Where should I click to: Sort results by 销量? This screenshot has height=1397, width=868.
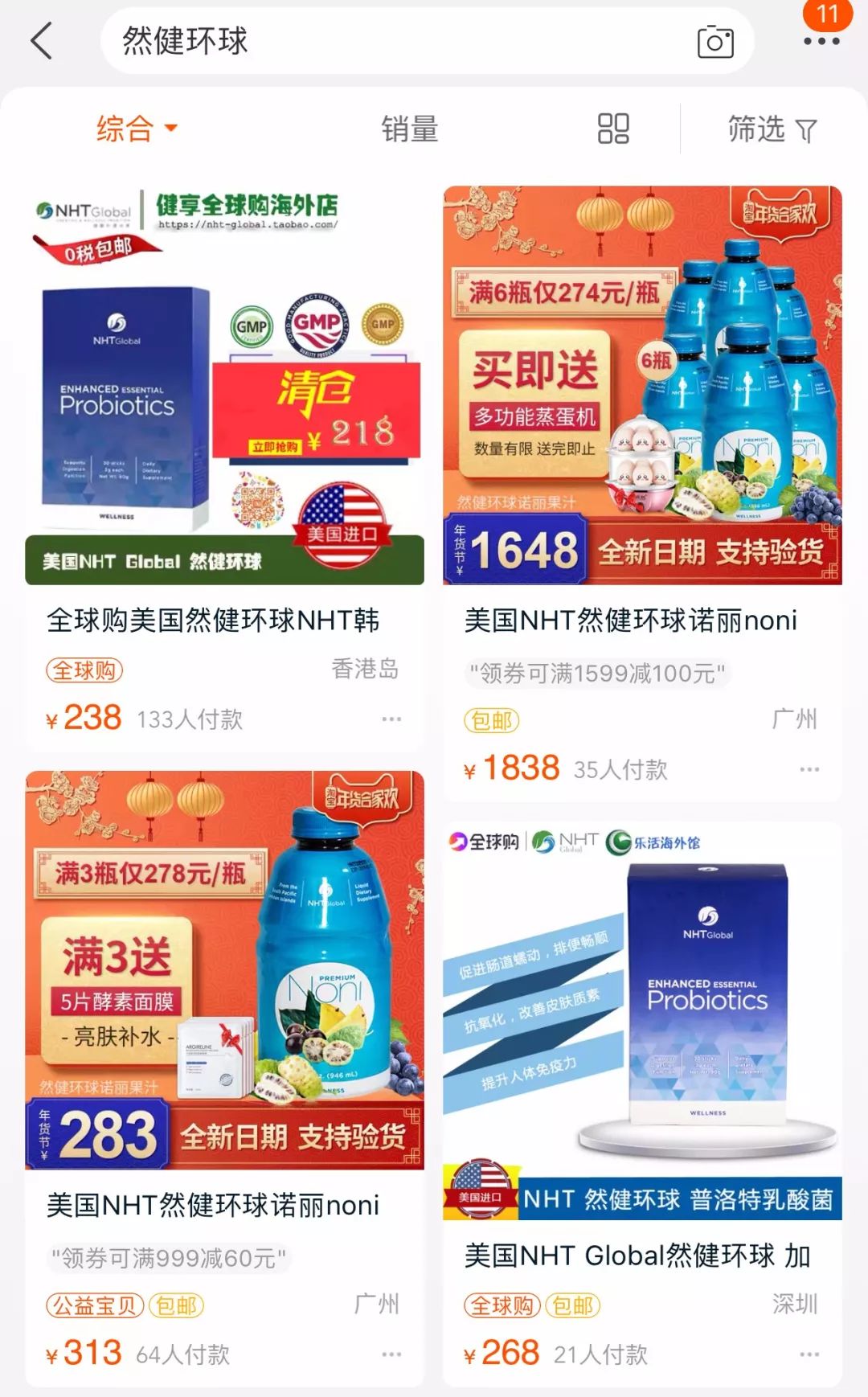coord(410,129)
